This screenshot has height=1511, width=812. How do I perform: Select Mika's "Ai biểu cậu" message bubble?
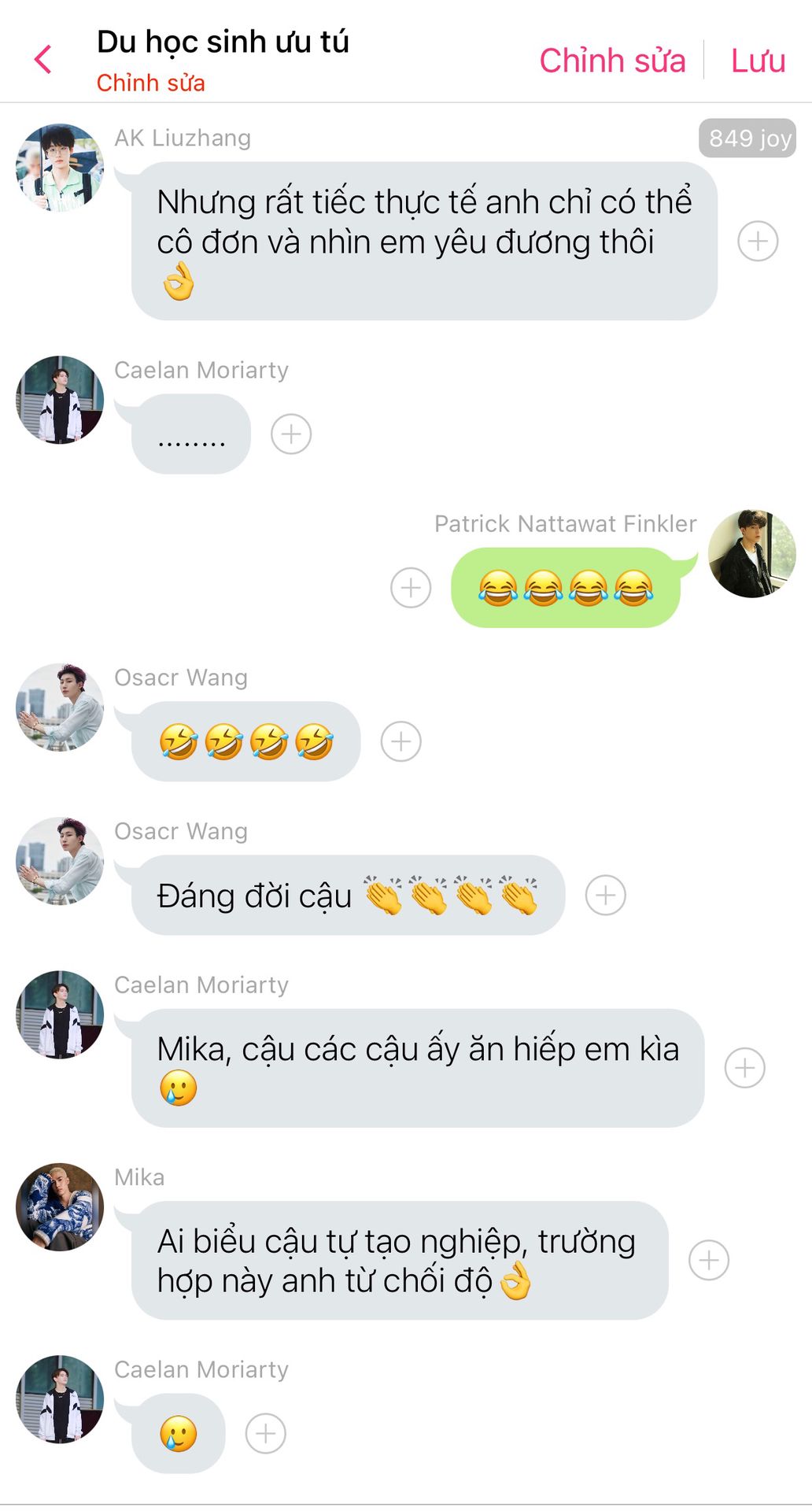[399, 1260]
